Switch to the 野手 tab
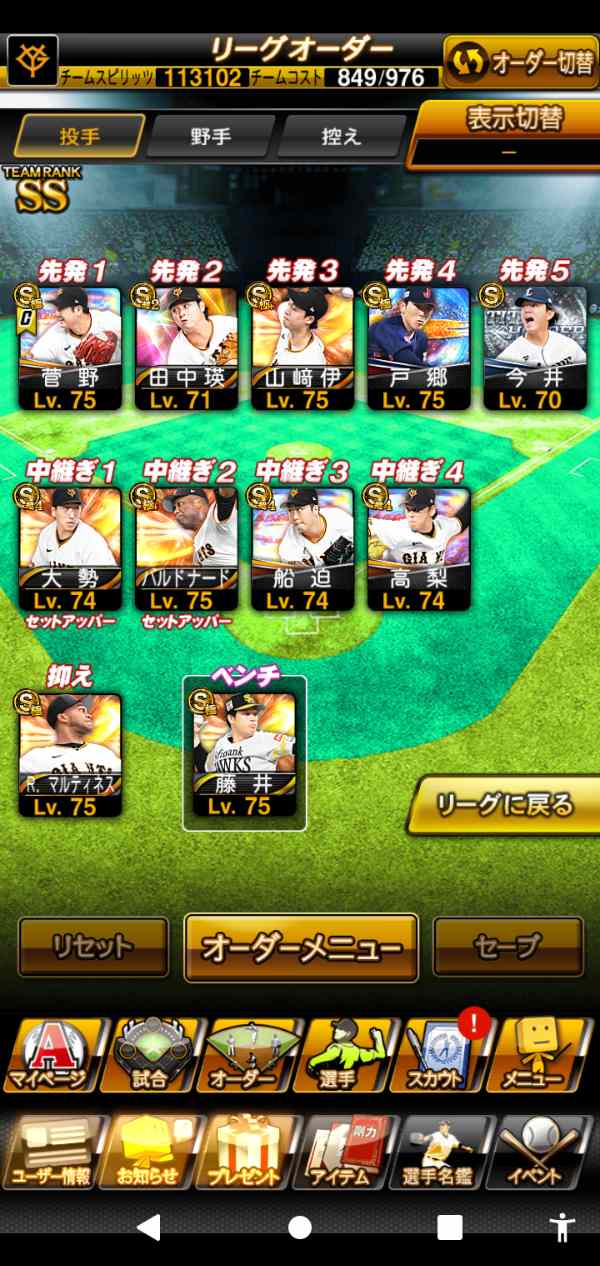The width and height of the screenshot is (600, 1266). point(211,137)
